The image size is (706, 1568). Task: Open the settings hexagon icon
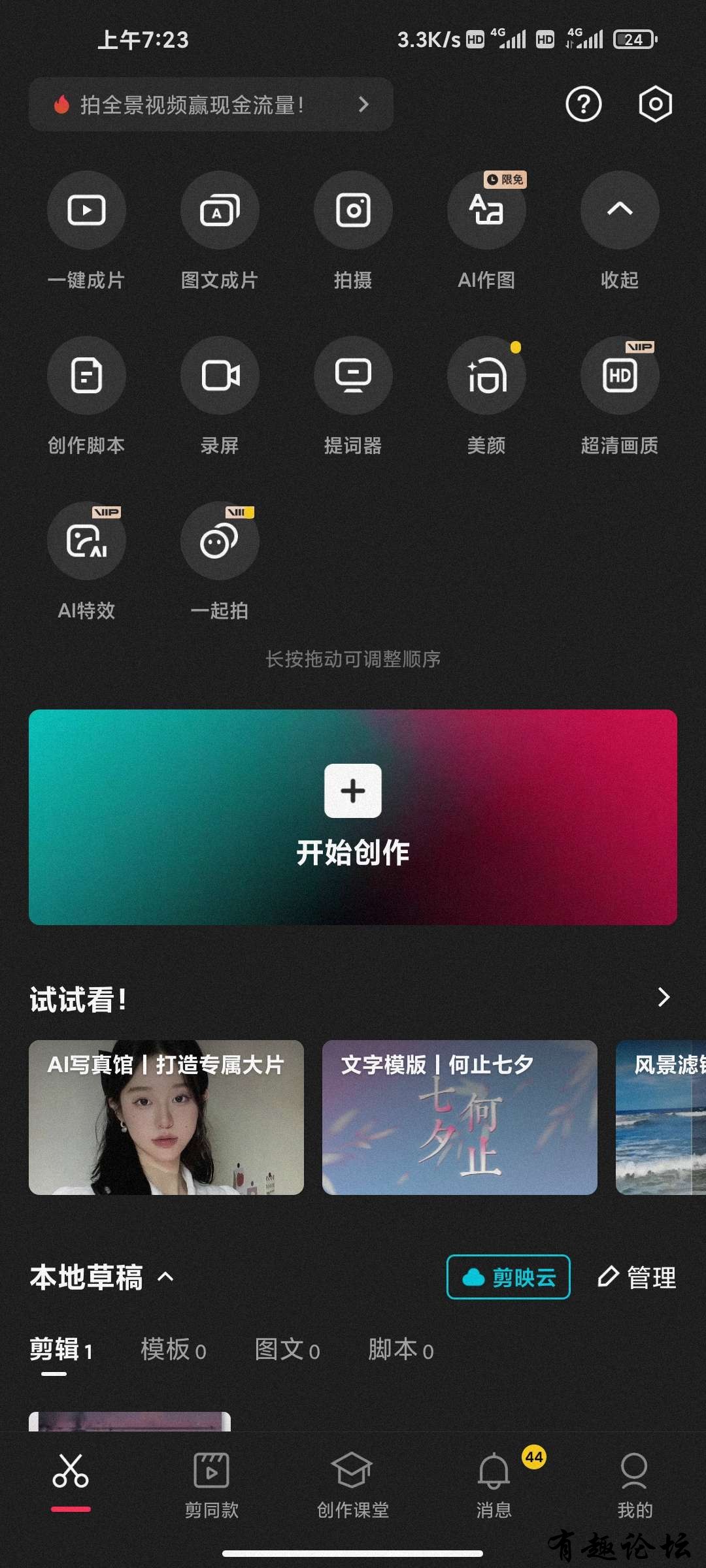pyautogui.click(x=655, y=105)
